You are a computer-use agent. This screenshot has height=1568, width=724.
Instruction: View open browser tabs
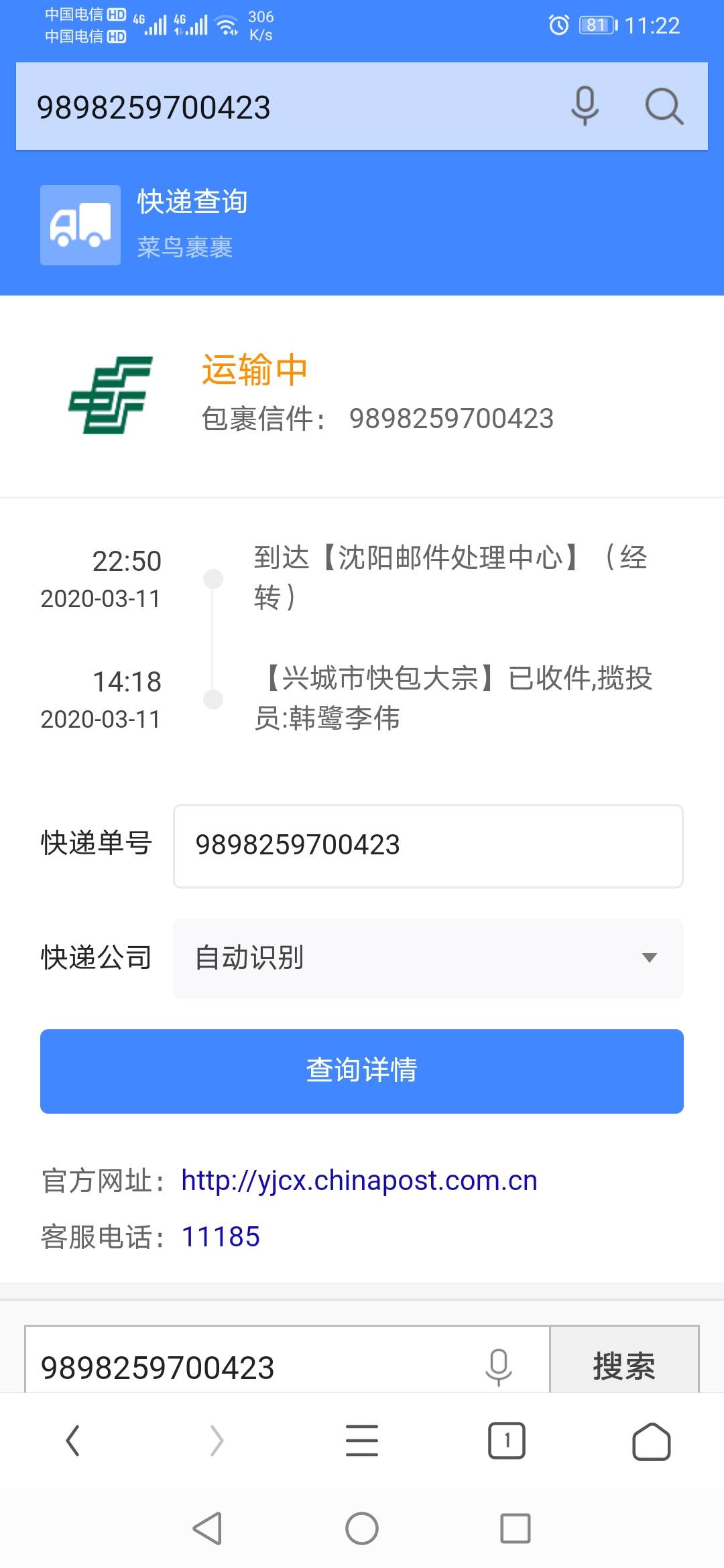pos(507,1441)
